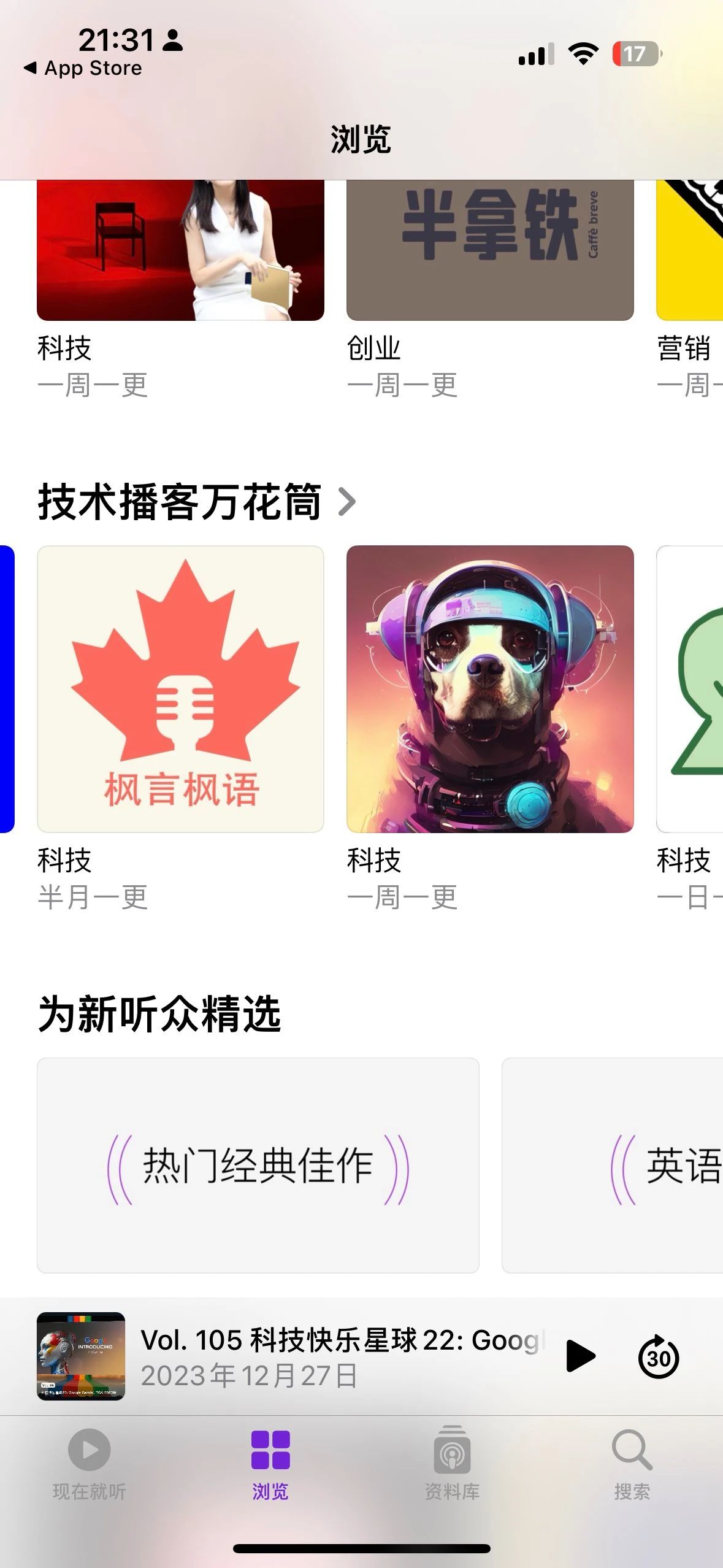The image size is (723, 1568).
Task: Skip forward 30 seconds
Action: pyautogui.click(x=658, y=1357)
